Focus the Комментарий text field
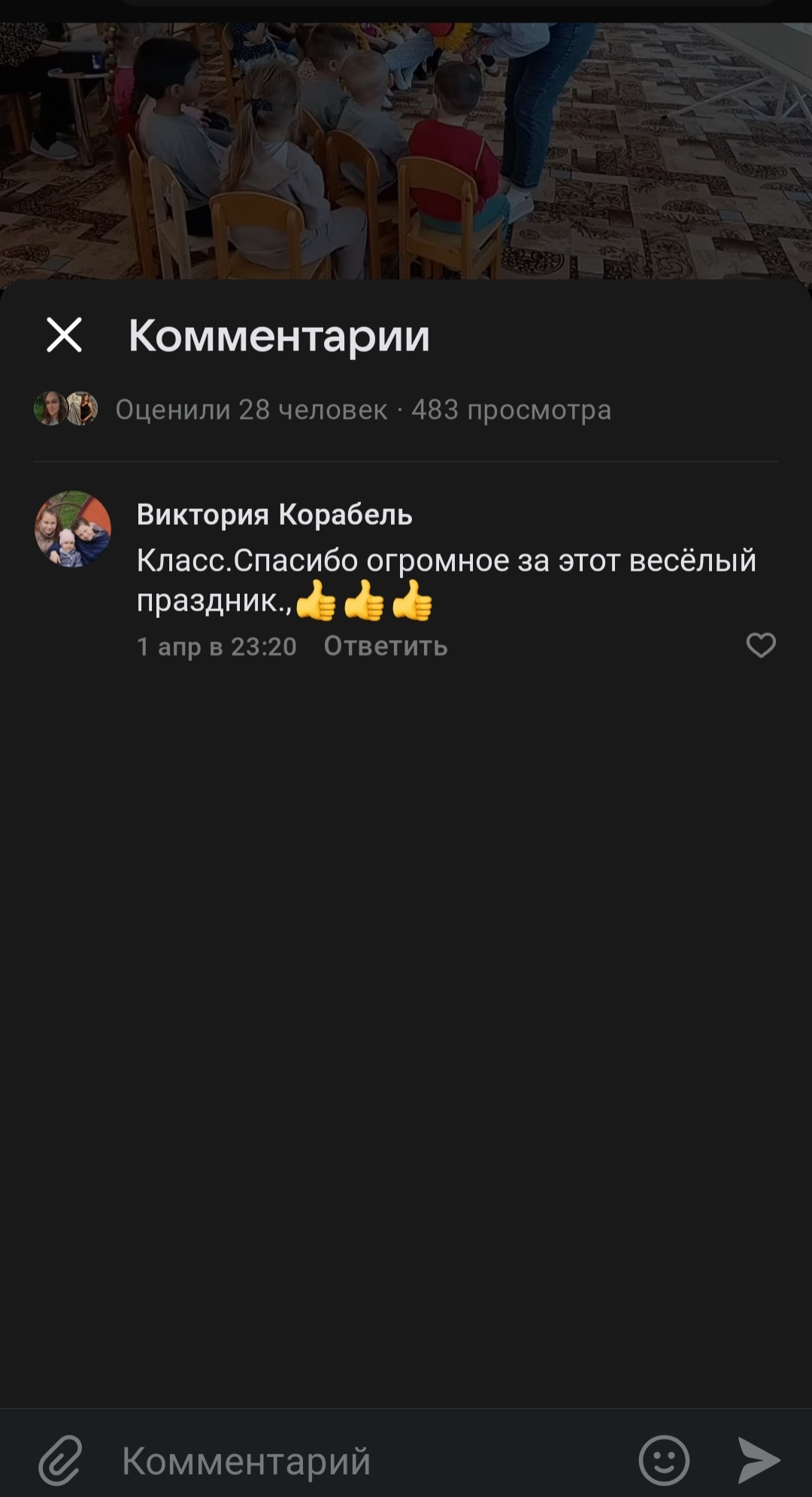This screenshot has width=812, height=1497. pyautogui.click(x=361, y=1460)
